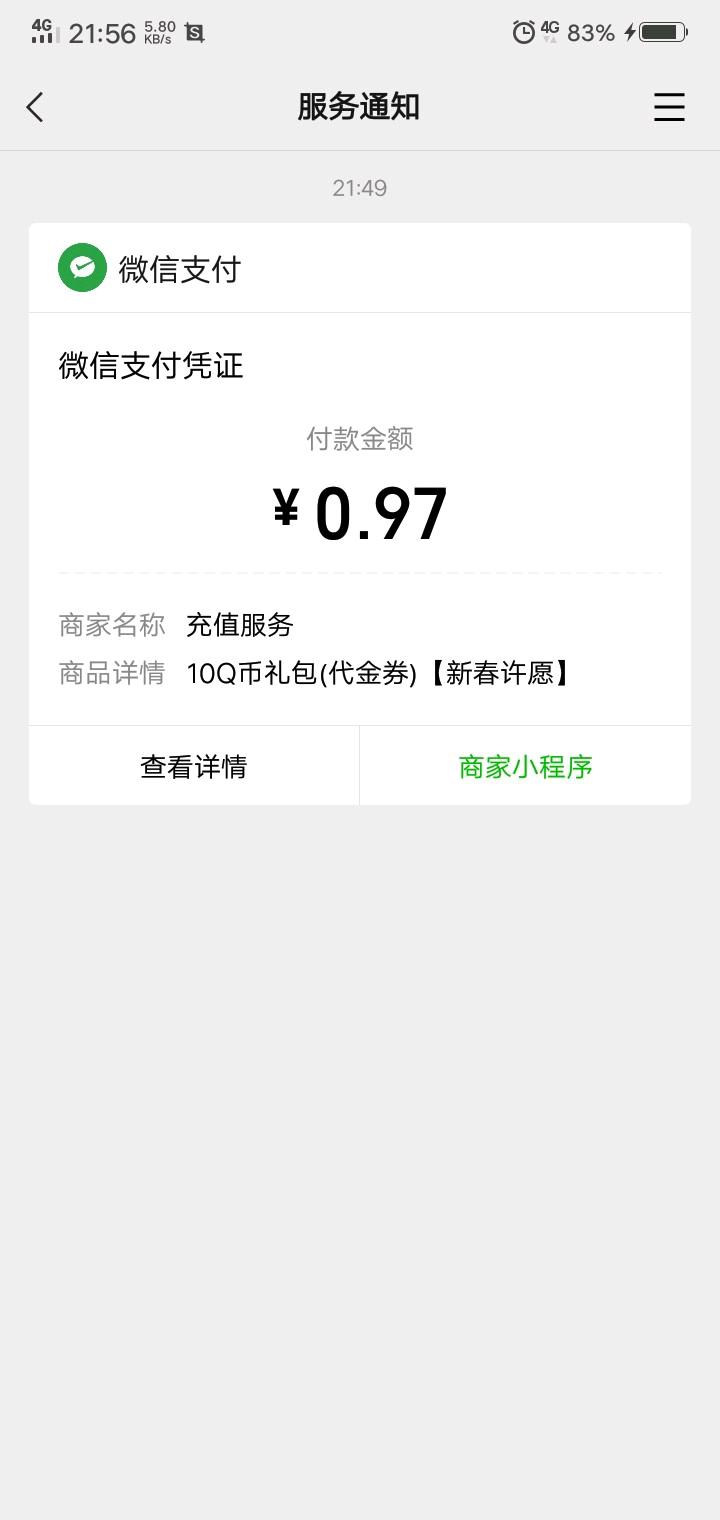The width and height of the screenshot is (720, 1520).
Task: Open the 微信支付凭证 payment receipt card
Action: [x=360, y=519]
